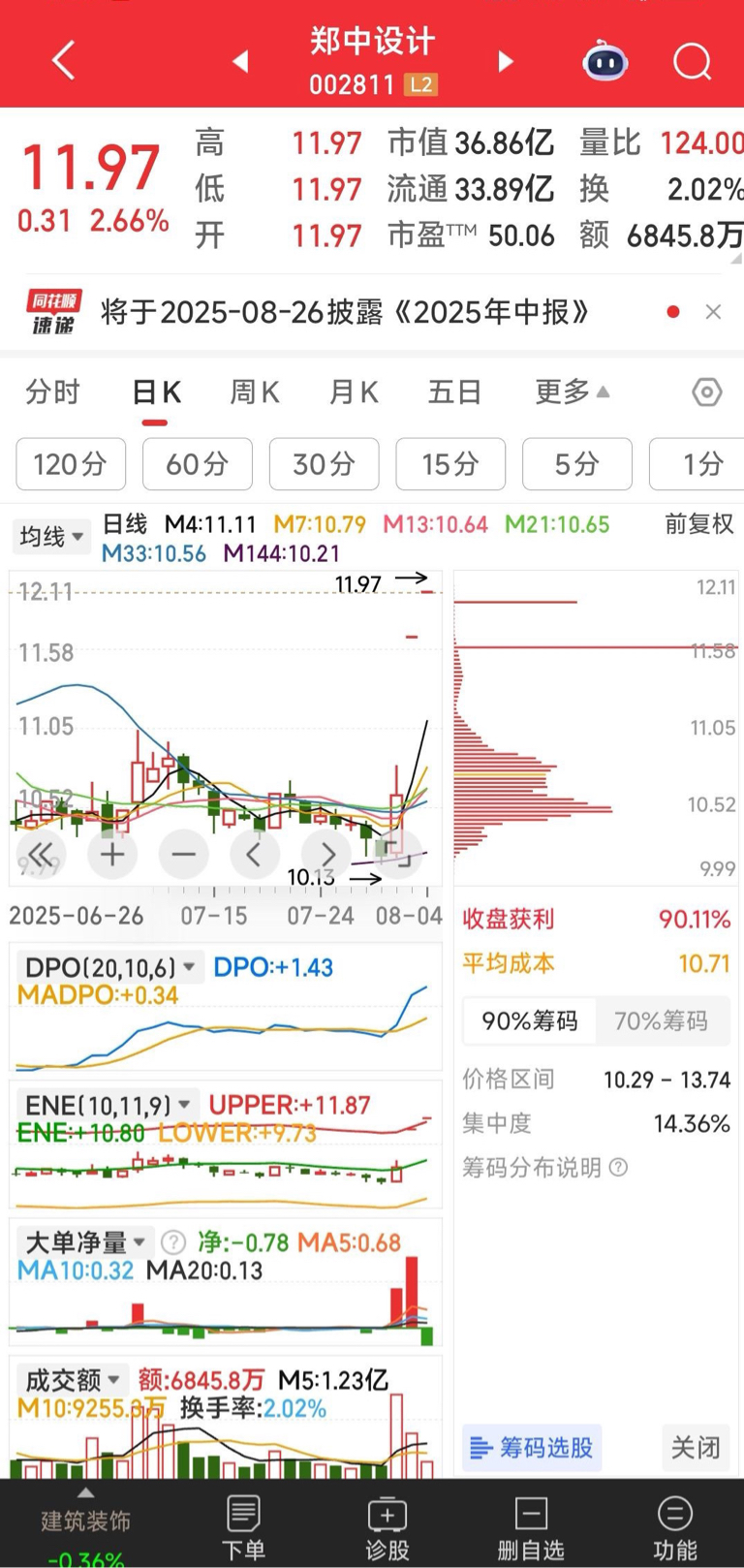Dismiss the 2025年中报 announcement banner
Image resolution: width=744 pixels, height=1568 pixels.
click(714, 312)
